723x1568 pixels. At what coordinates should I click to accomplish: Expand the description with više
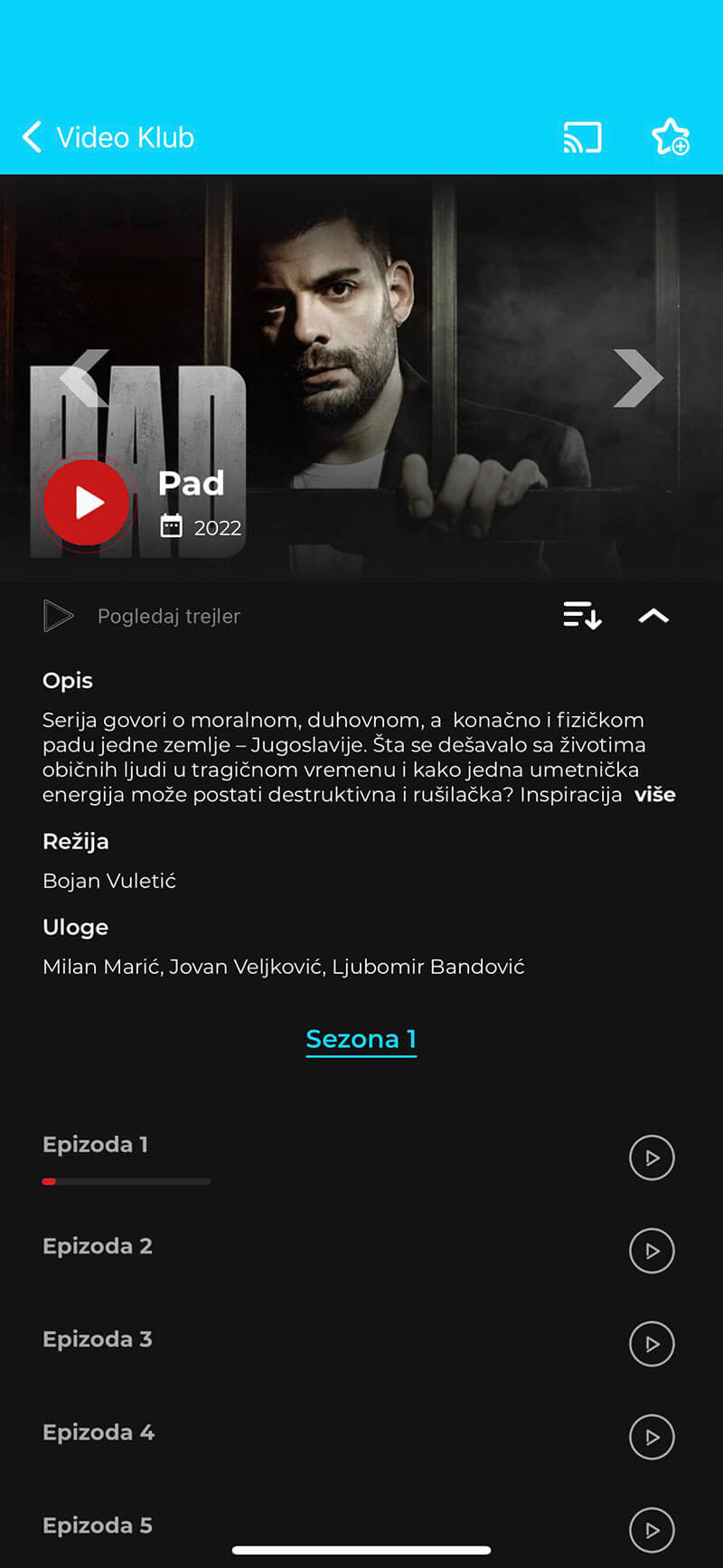pos(655,795)
